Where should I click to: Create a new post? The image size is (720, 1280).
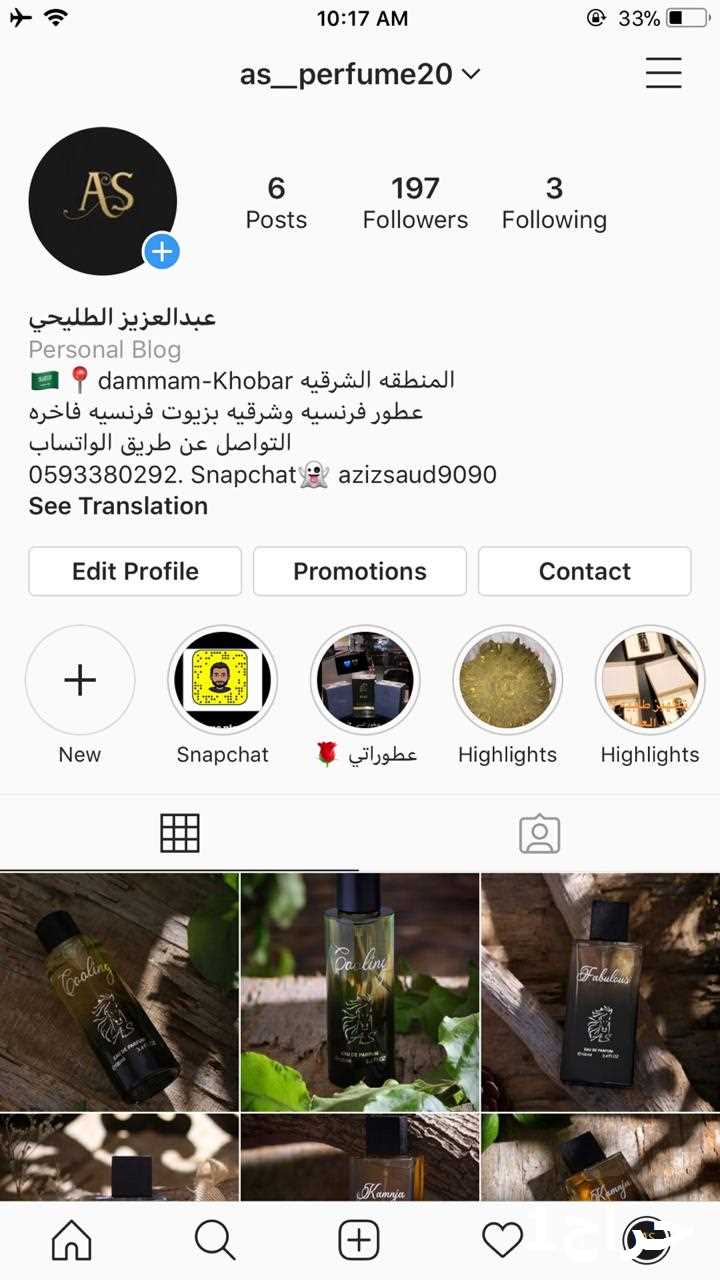click(359, 1241)
